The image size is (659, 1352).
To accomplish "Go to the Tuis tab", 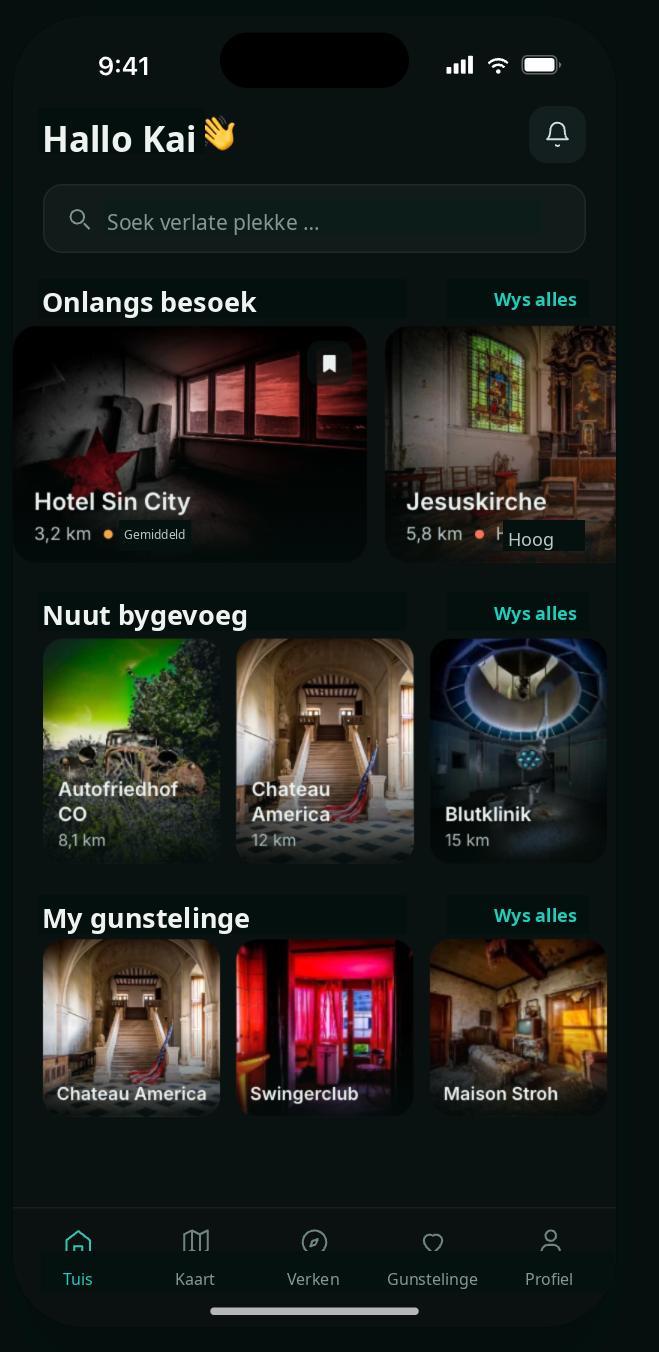I will pos(78,1258).
